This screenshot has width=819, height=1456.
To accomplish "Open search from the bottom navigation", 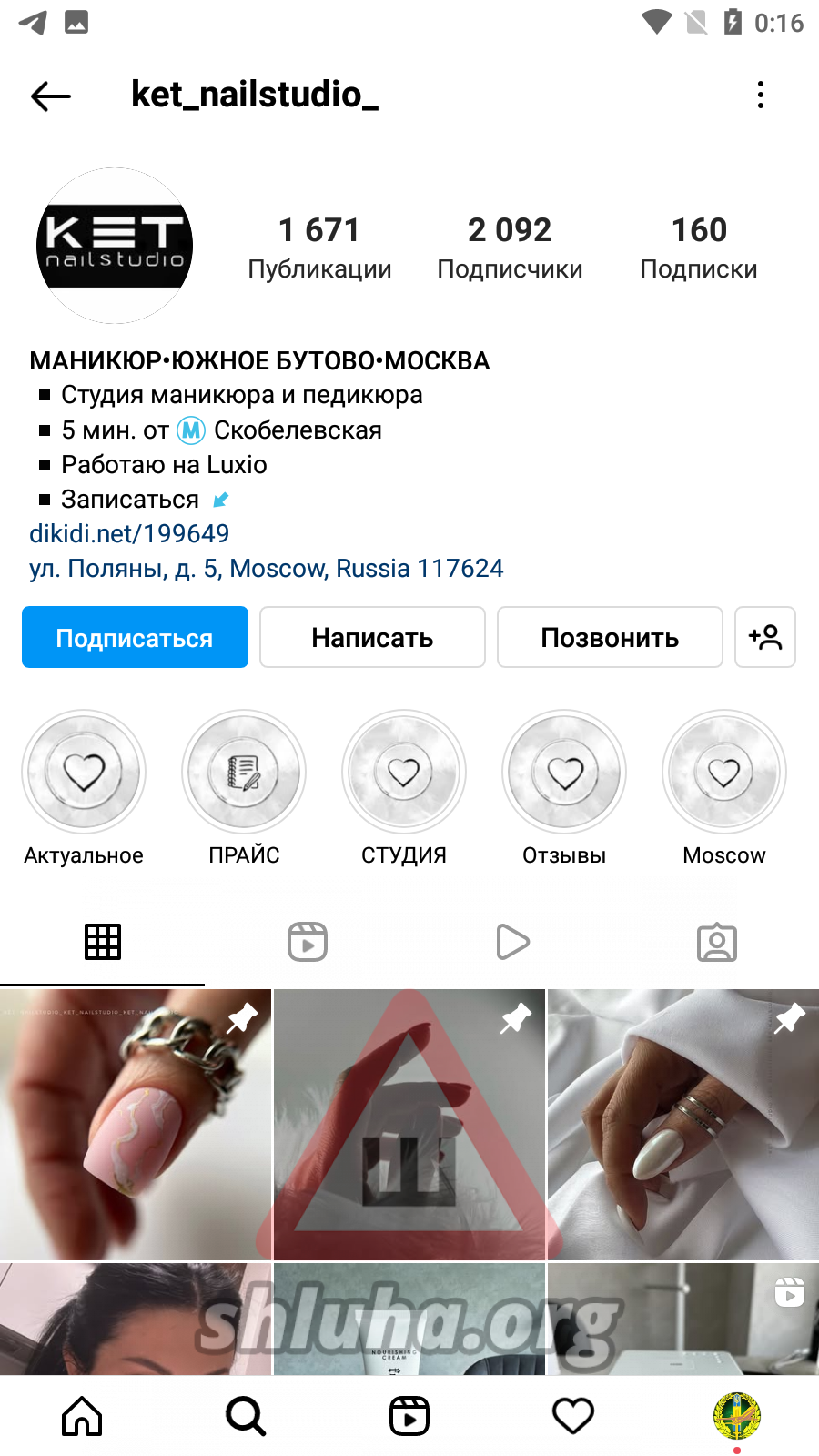I will point(246,1416).
